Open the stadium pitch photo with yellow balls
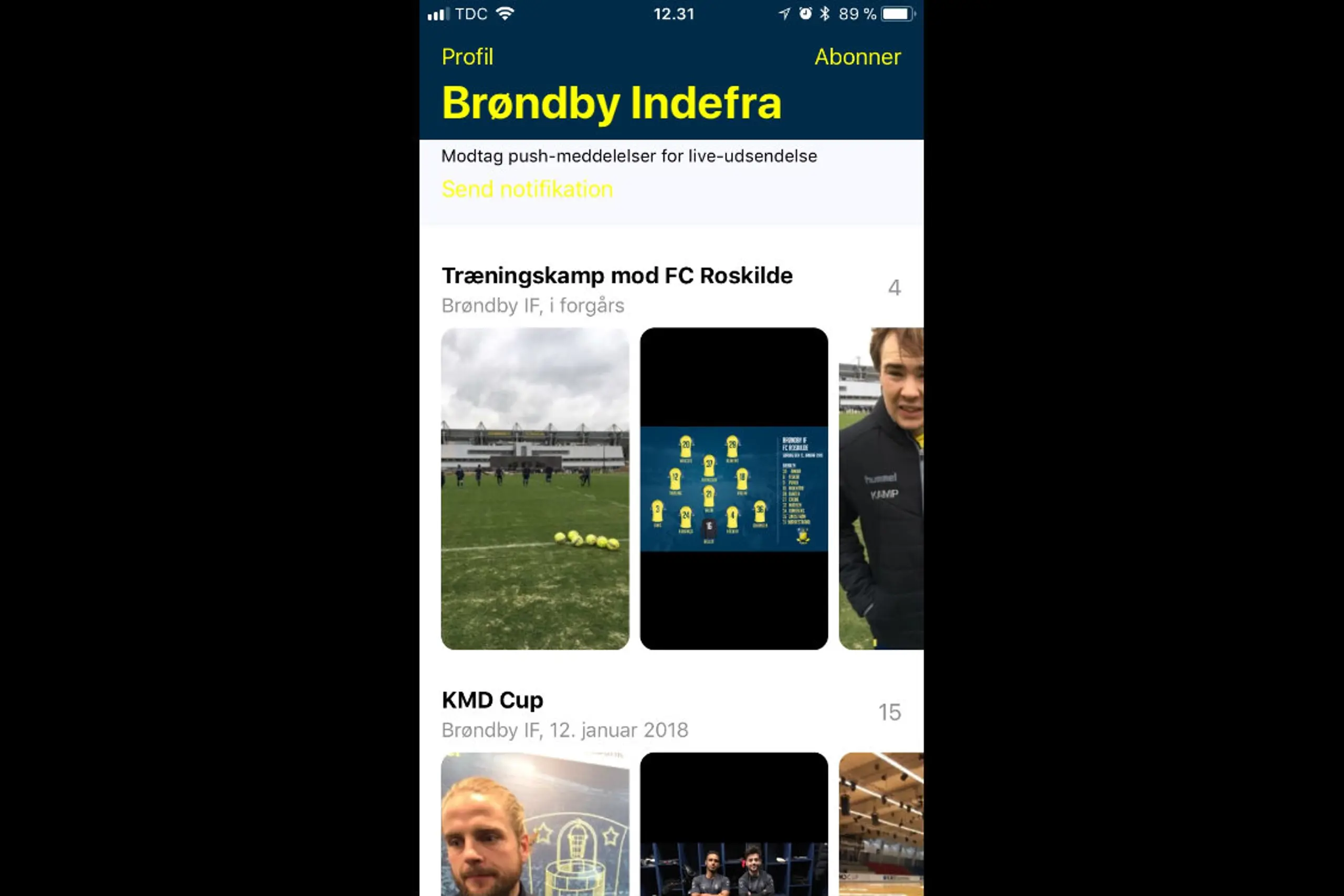This screenshot has width=1344, height=896. 535,488
